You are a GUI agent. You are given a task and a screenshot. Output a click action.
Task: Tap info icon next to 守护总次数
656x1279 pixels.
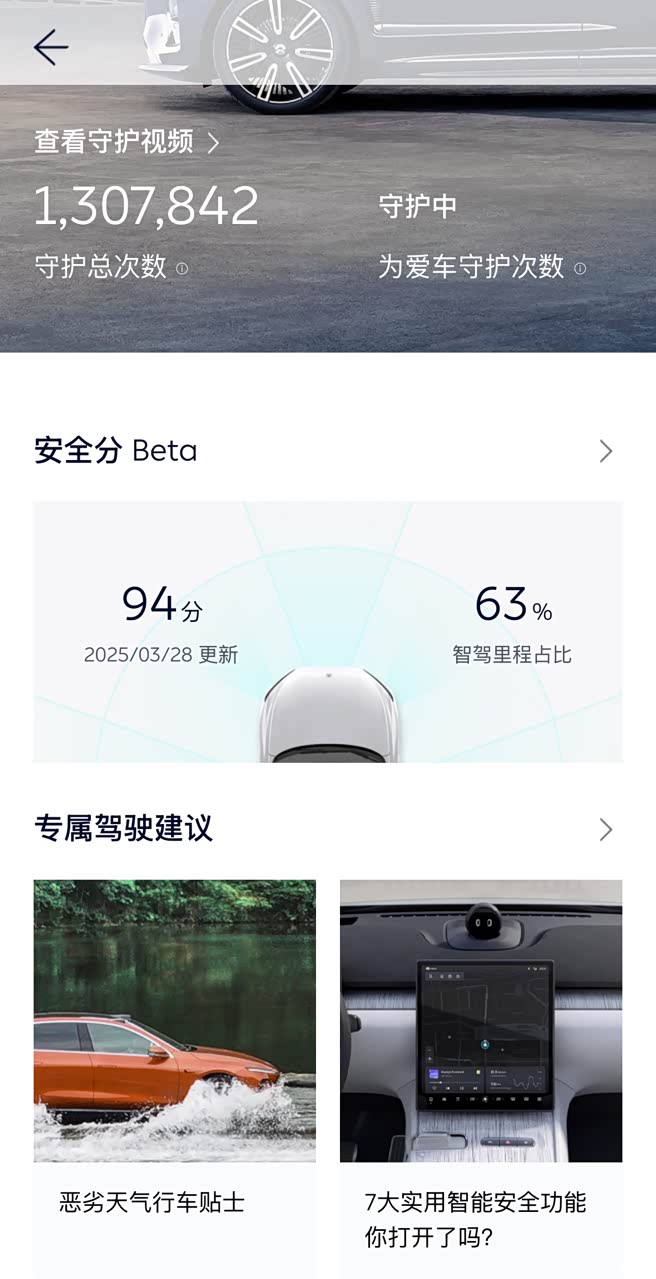pyautogui.click(x=182, y=268)
